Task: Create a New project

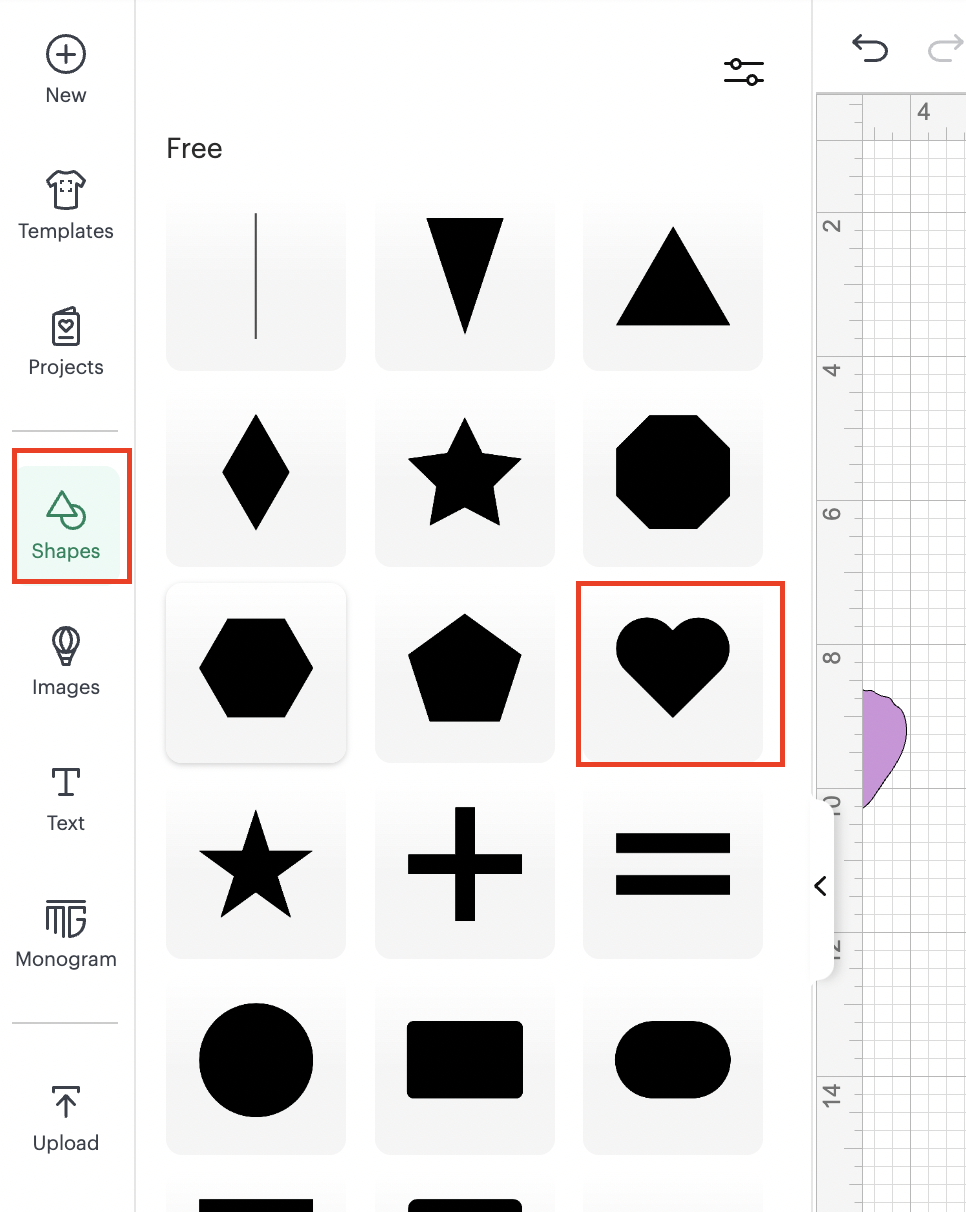Action: pyautogui.click(x=66, y=70)
